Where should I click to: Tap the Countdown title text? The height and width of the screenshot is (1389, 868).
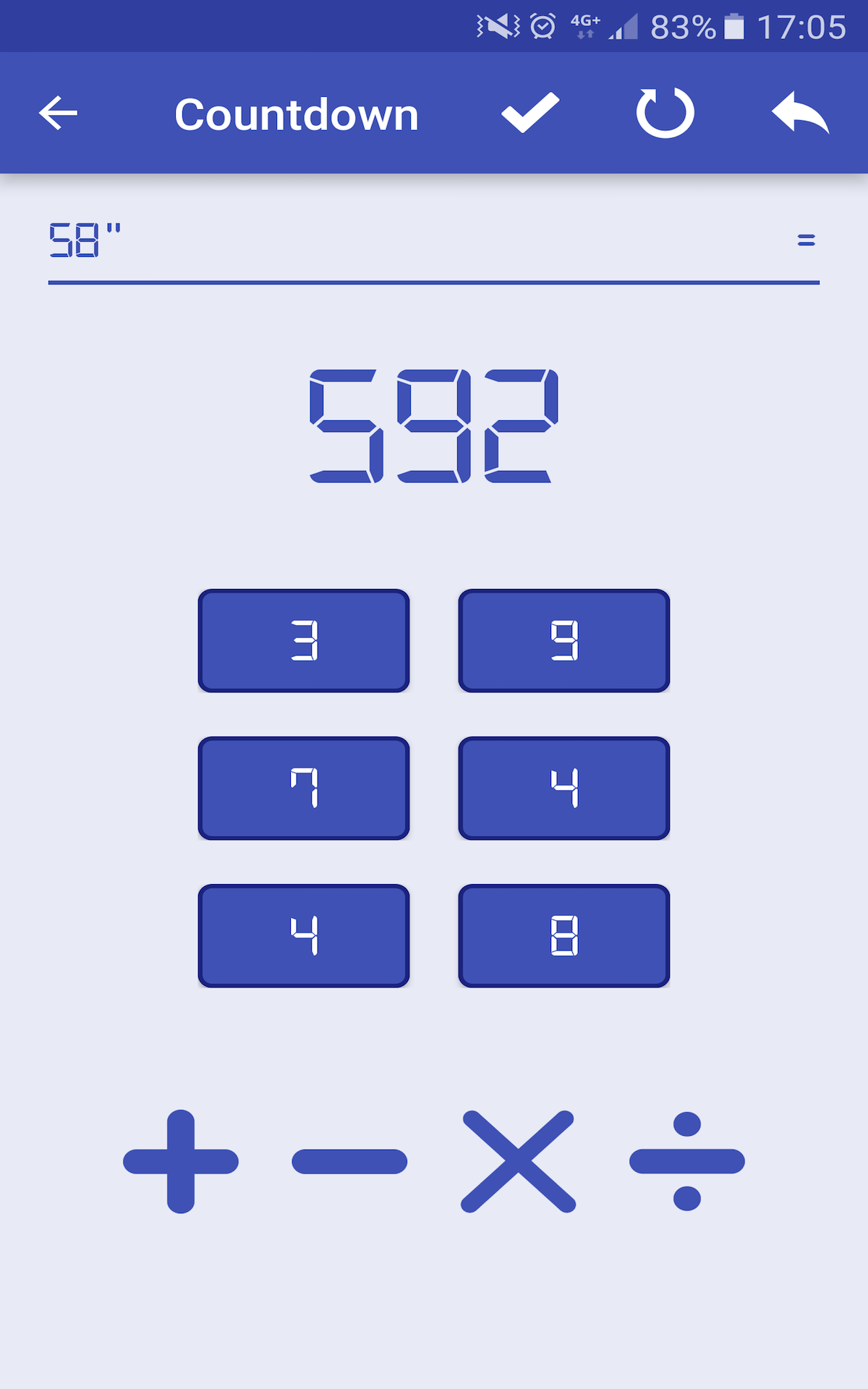[298, 113]
